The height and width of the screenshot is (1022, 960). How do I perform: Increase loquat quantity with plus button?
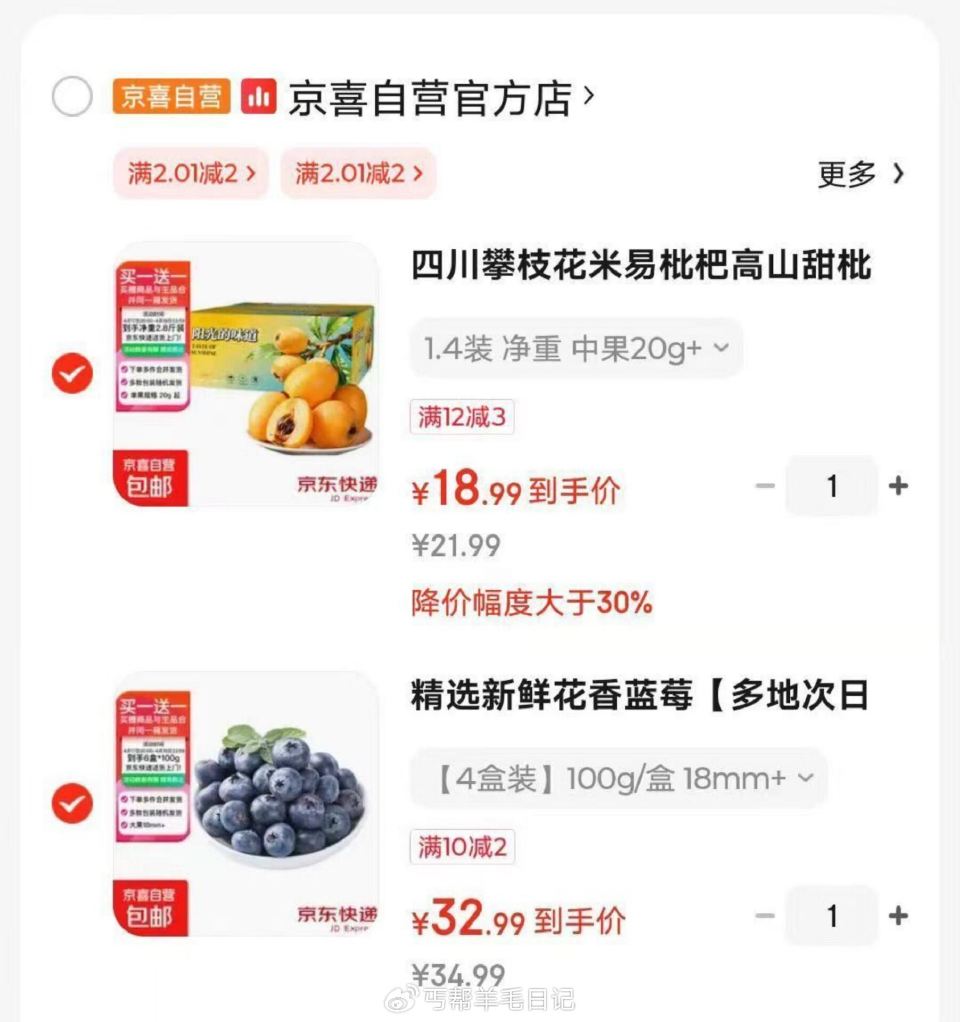click(899, 486)
